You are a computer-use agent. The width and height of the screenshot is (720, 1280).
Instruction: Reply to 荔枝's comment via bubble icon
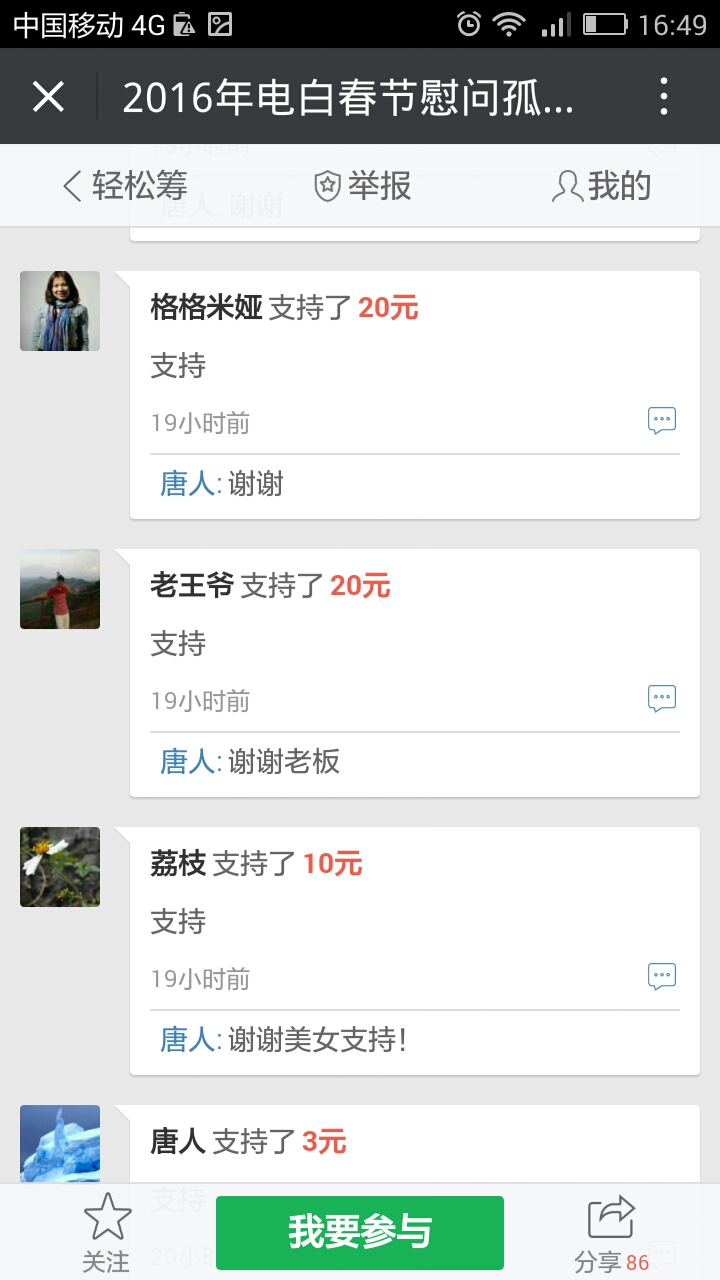click(662, 977)
